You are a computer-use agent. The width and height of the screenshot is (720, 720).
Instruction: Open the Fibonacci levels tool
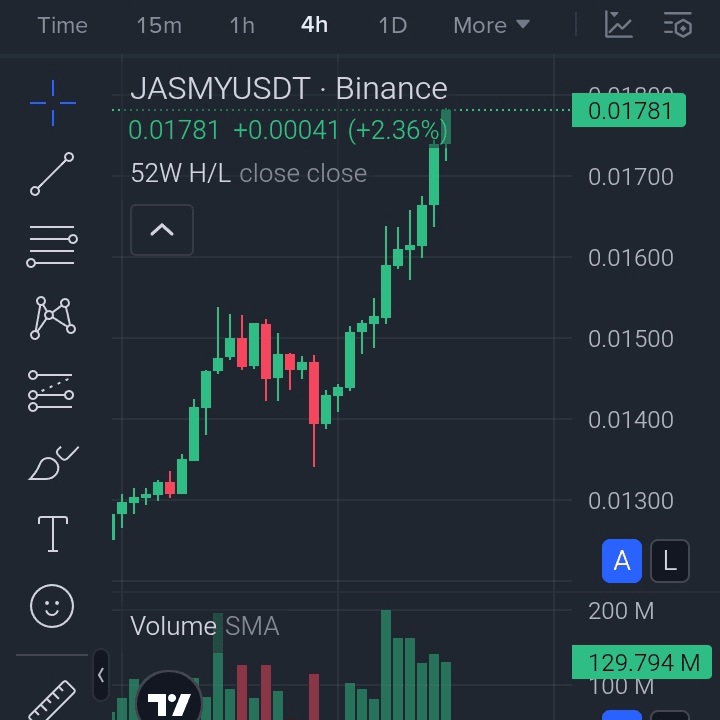[x=52, y=245]
